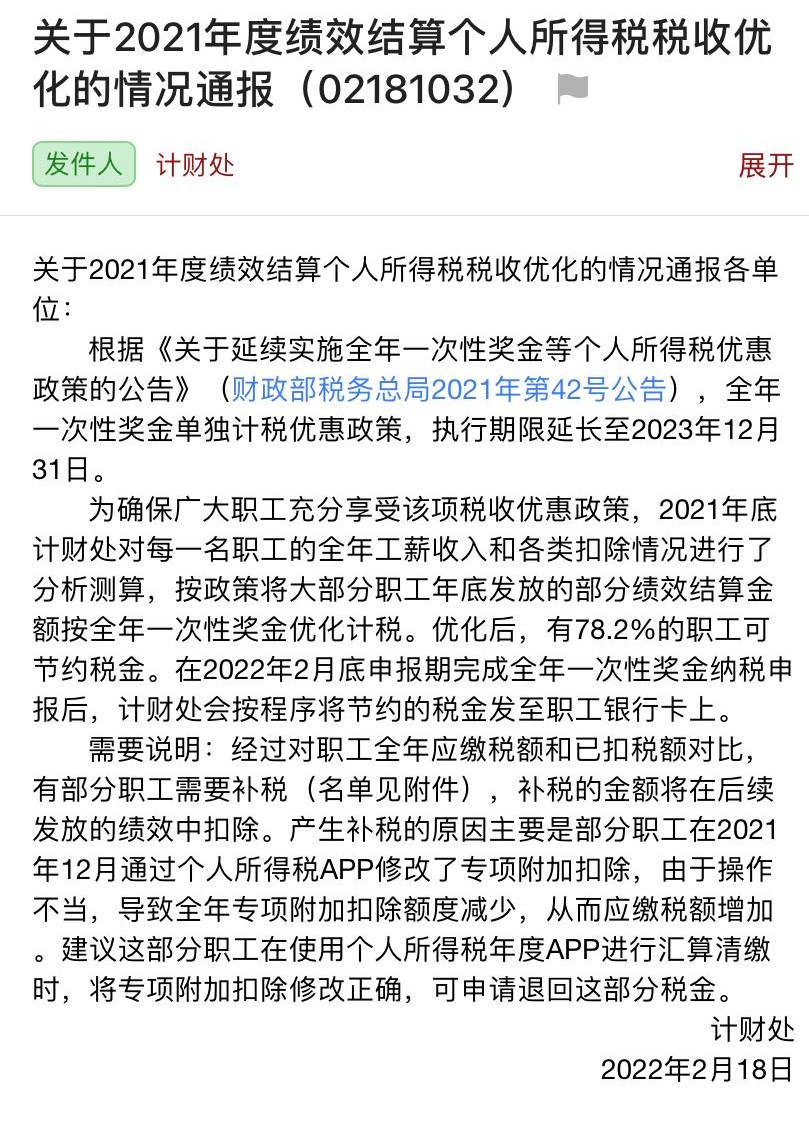Open the 财政部税务总局2021年第42号公告 link
The height and width of the screenshot is (1142, 809).
click(448, 388)
